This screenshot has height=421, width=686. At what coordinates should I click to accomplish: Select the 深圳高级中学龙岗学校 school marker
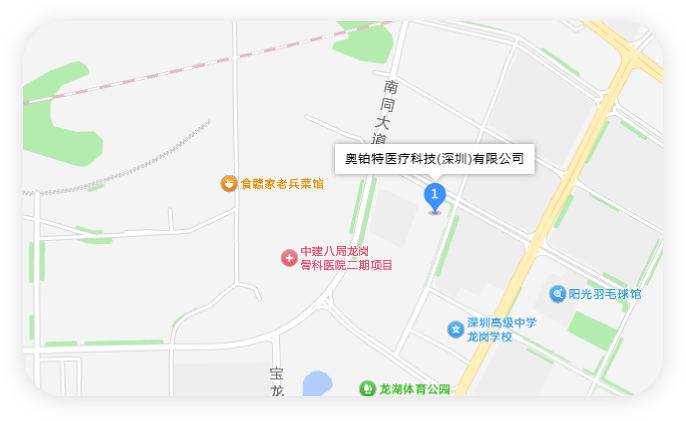tap(455, 329)
